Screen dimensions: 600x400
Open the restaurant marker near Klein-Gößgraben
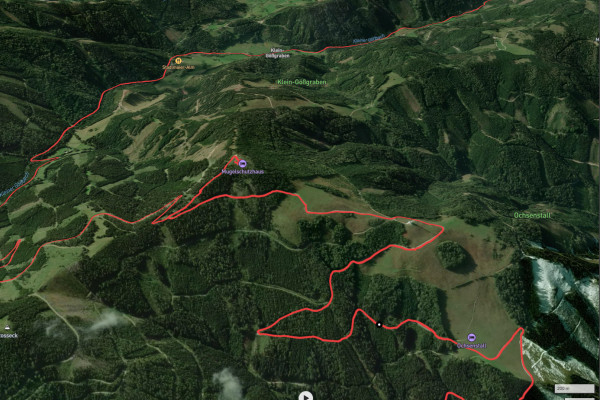179,60
